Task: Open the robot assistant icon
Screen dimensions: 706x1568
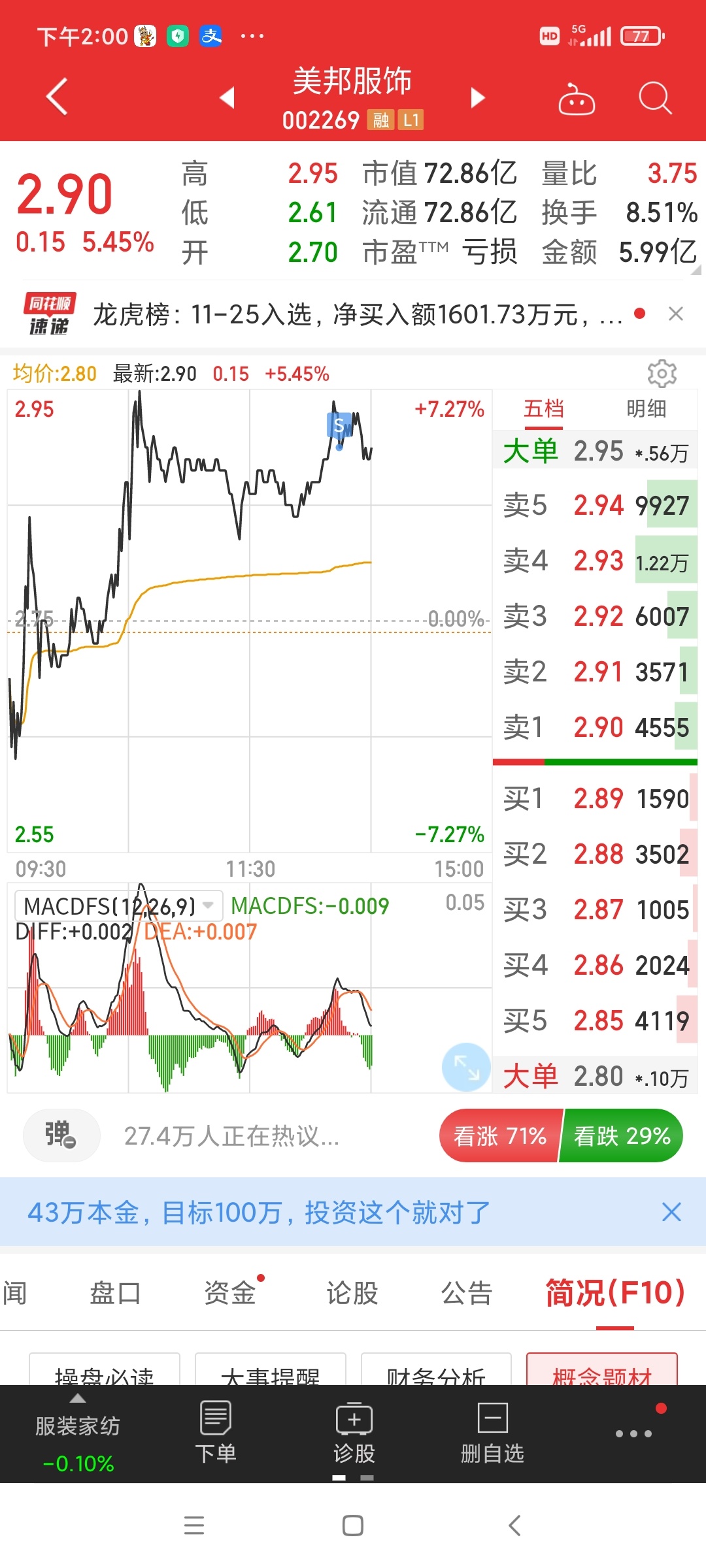Action: 577,99
